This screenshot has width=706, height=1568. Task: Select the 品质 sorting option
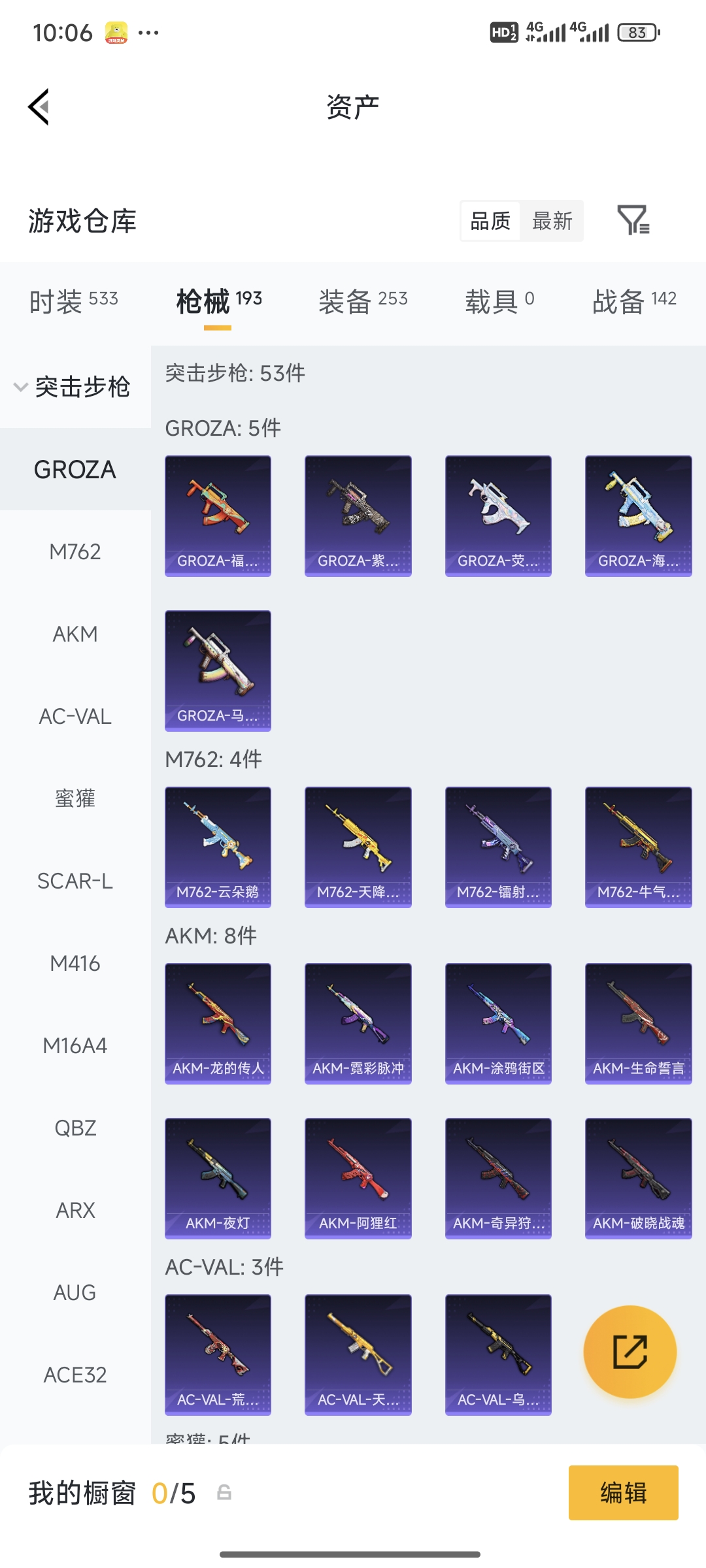[x=490, y=221]
